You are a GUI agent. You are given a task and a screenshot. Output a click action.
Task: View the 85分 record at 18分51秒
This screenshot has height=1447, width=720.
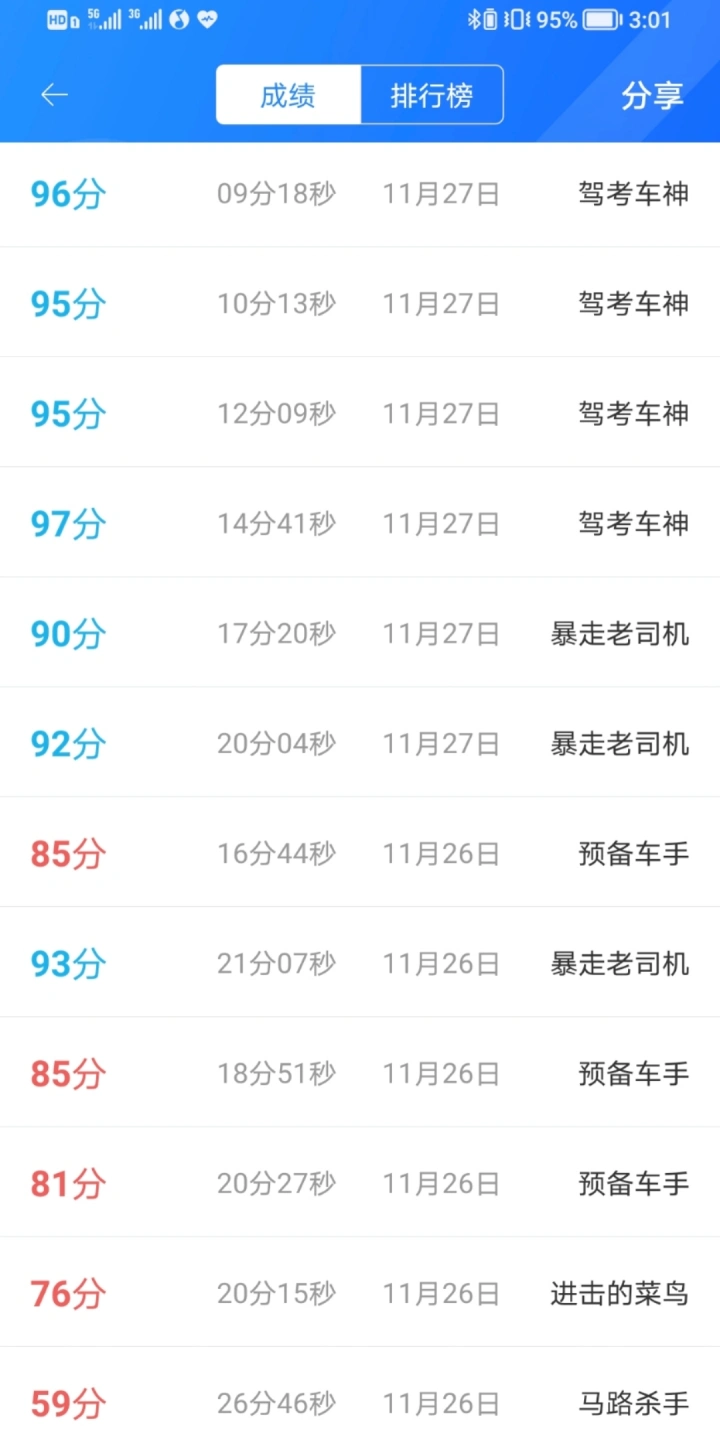pos(360,1073)
